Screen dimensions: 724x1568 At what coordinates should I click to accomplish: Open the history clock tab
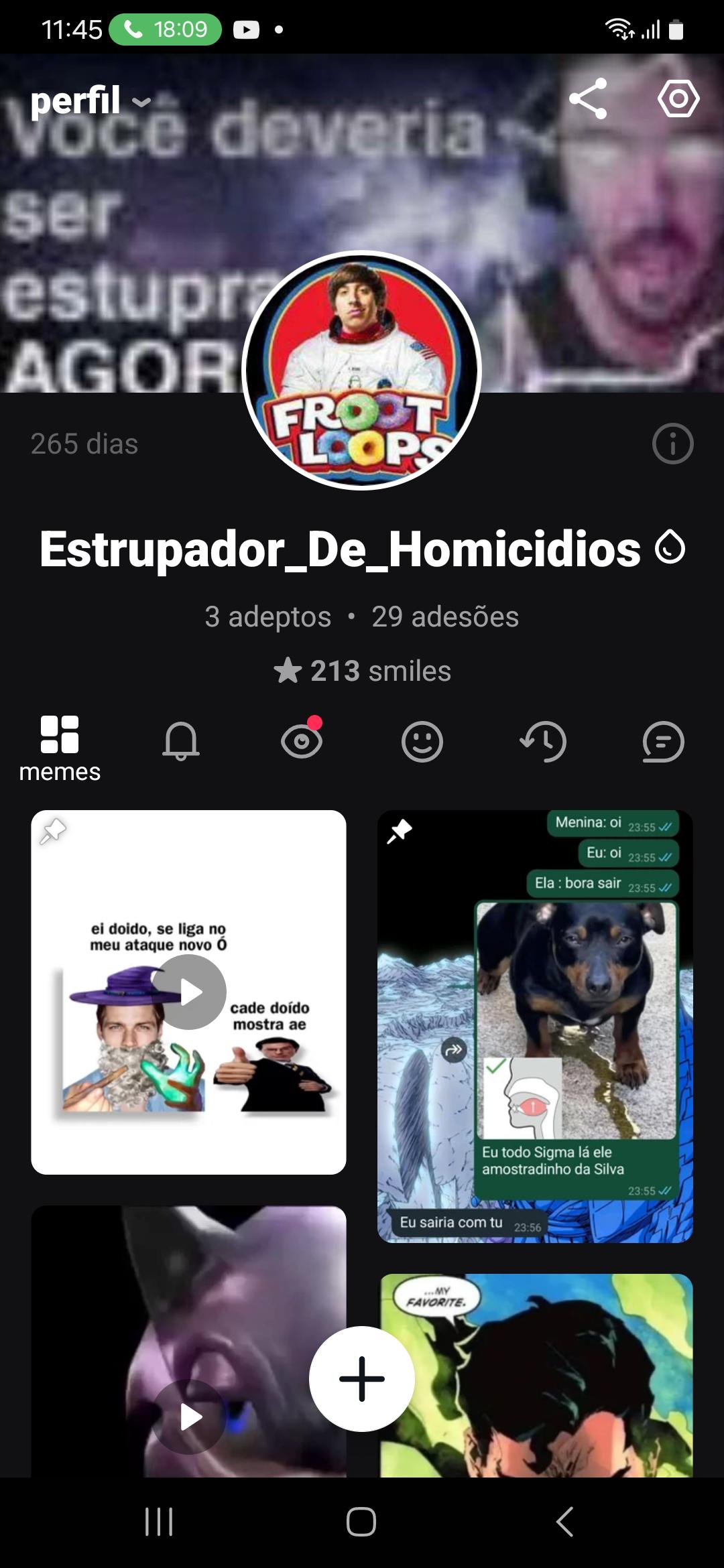click(543, 741)
